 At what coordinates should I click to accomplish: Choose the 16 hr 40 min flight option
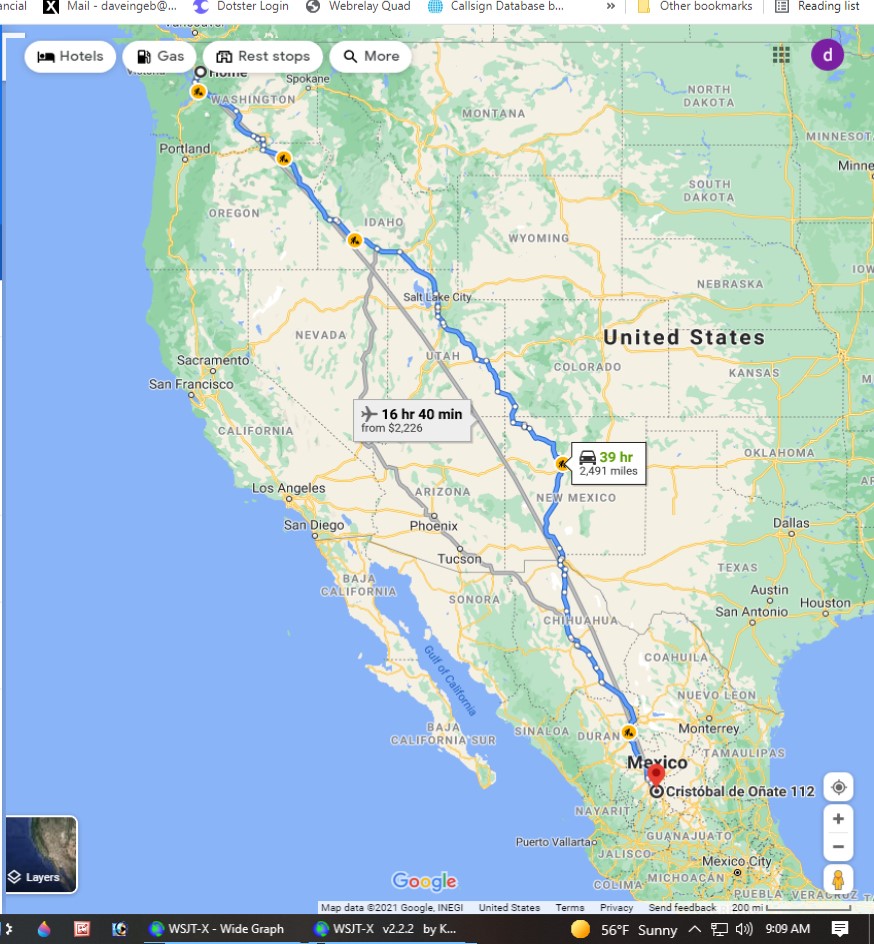tap(411, 419)
